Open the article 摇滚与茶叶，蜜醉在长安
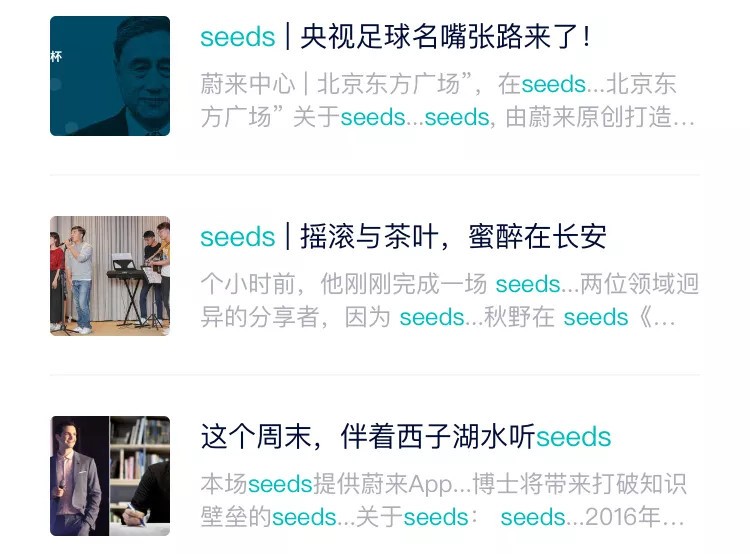The image size is (750, 554). 403,237
